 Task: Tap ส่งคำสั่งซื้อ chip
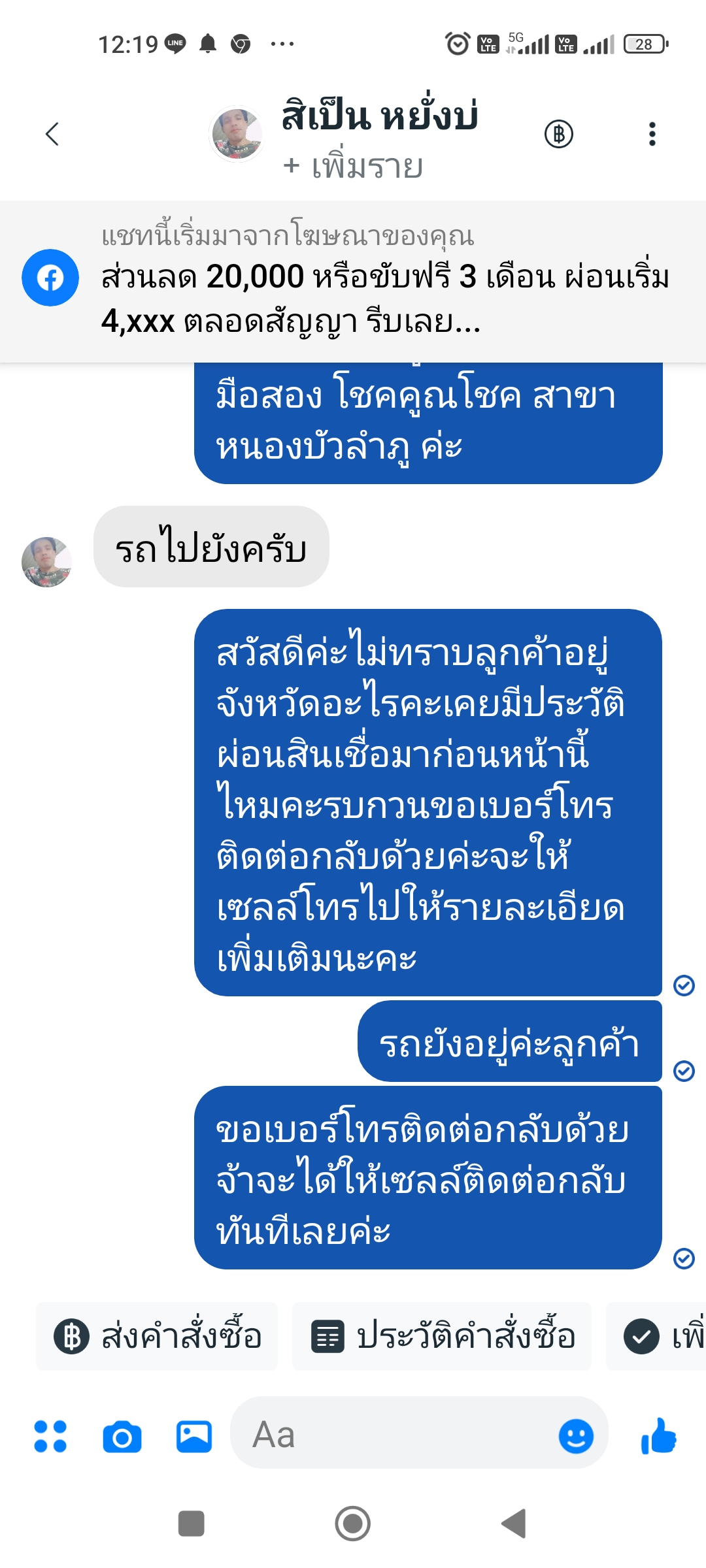[158, 1336]
